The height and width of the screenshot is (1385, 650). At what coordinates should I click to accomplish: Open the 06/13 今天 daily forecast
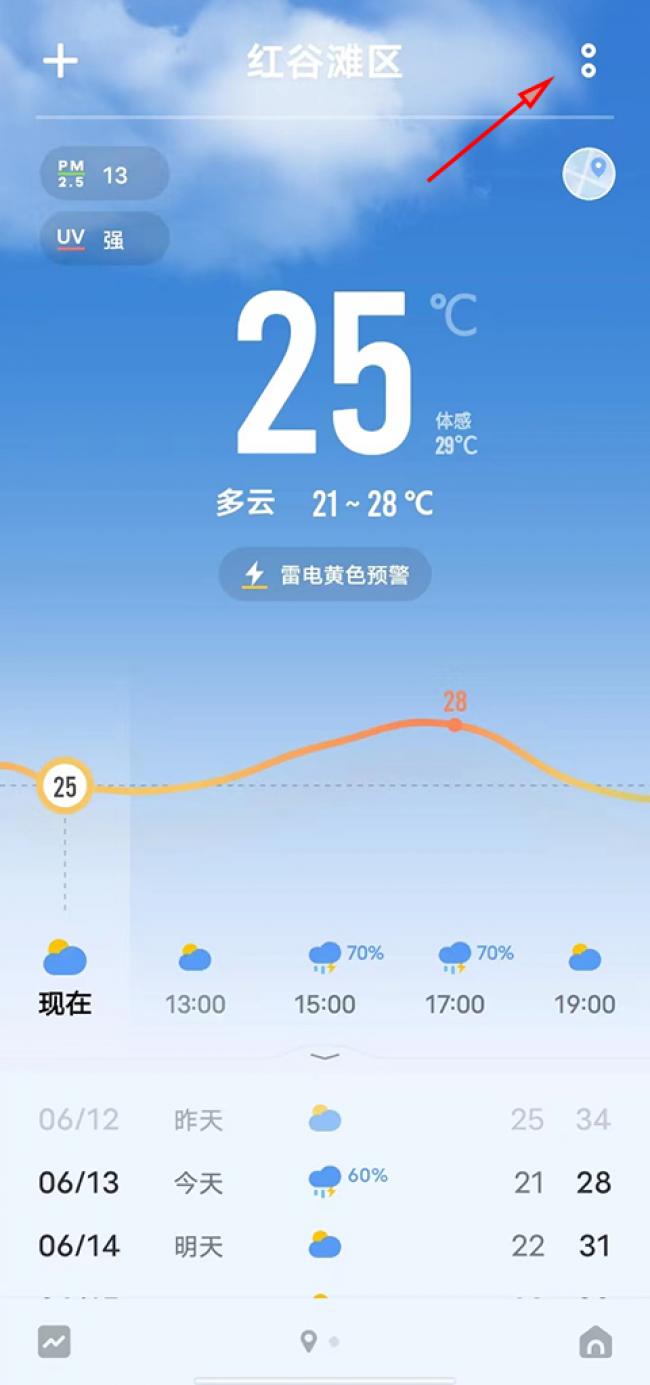tap(325, 1182)
